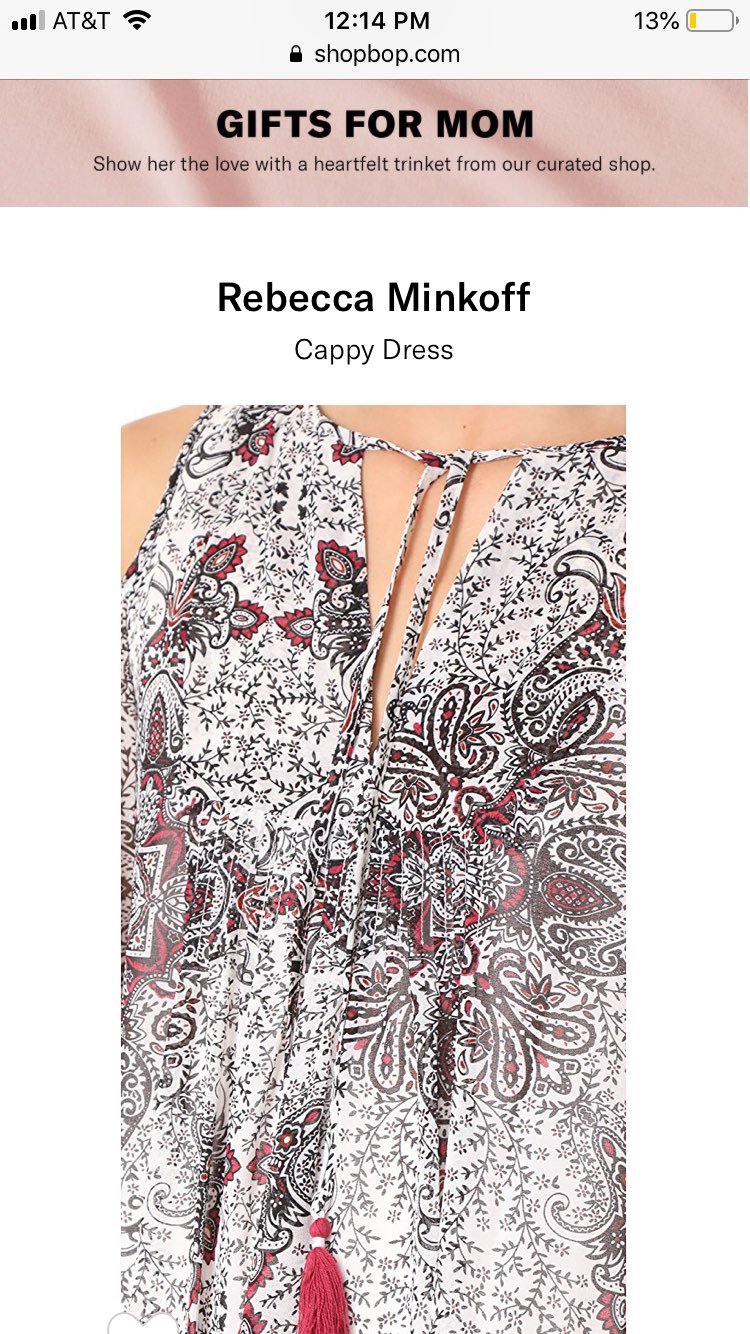Screen dimensions: 750x1334
Task: Tap the shopbop.com address bar
Action: pos(374,54)
